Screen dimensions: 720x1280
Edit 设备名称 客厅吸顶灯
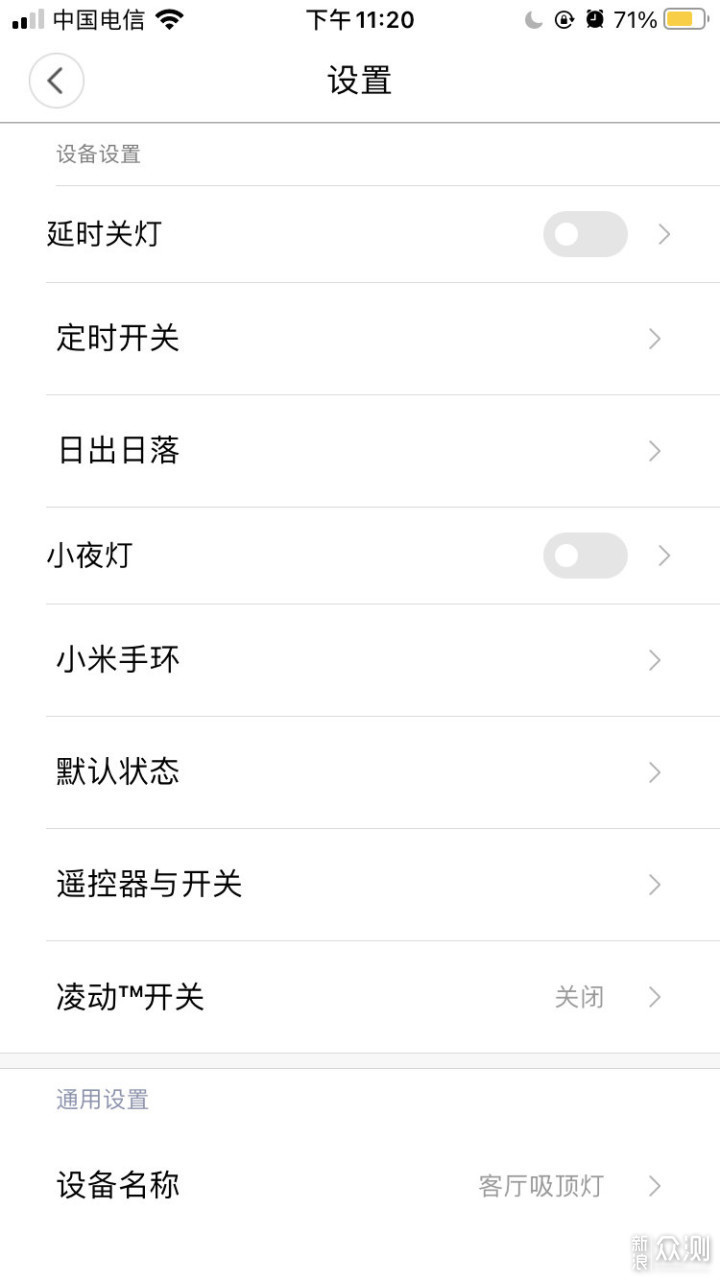click(x=360, y=1186)
